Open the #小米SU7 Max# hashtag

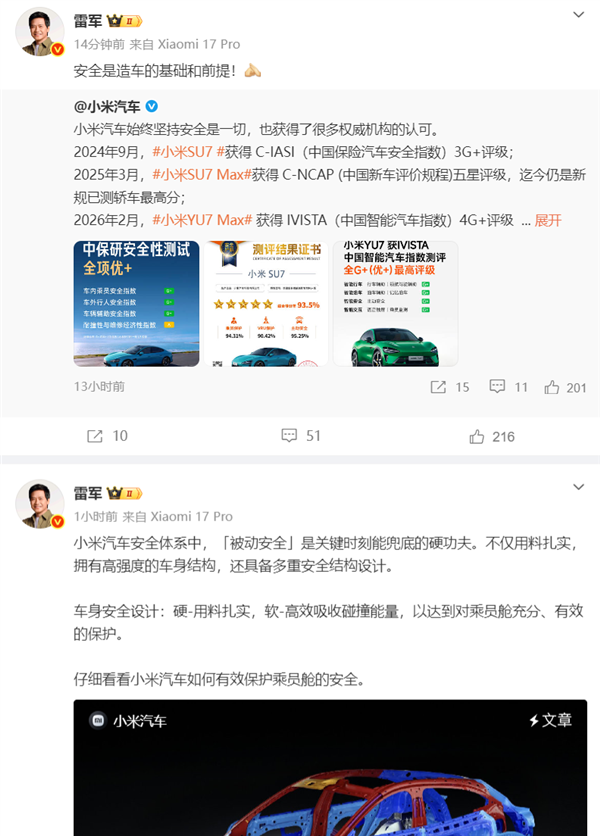pyautogui.click(x=202, y=174)
